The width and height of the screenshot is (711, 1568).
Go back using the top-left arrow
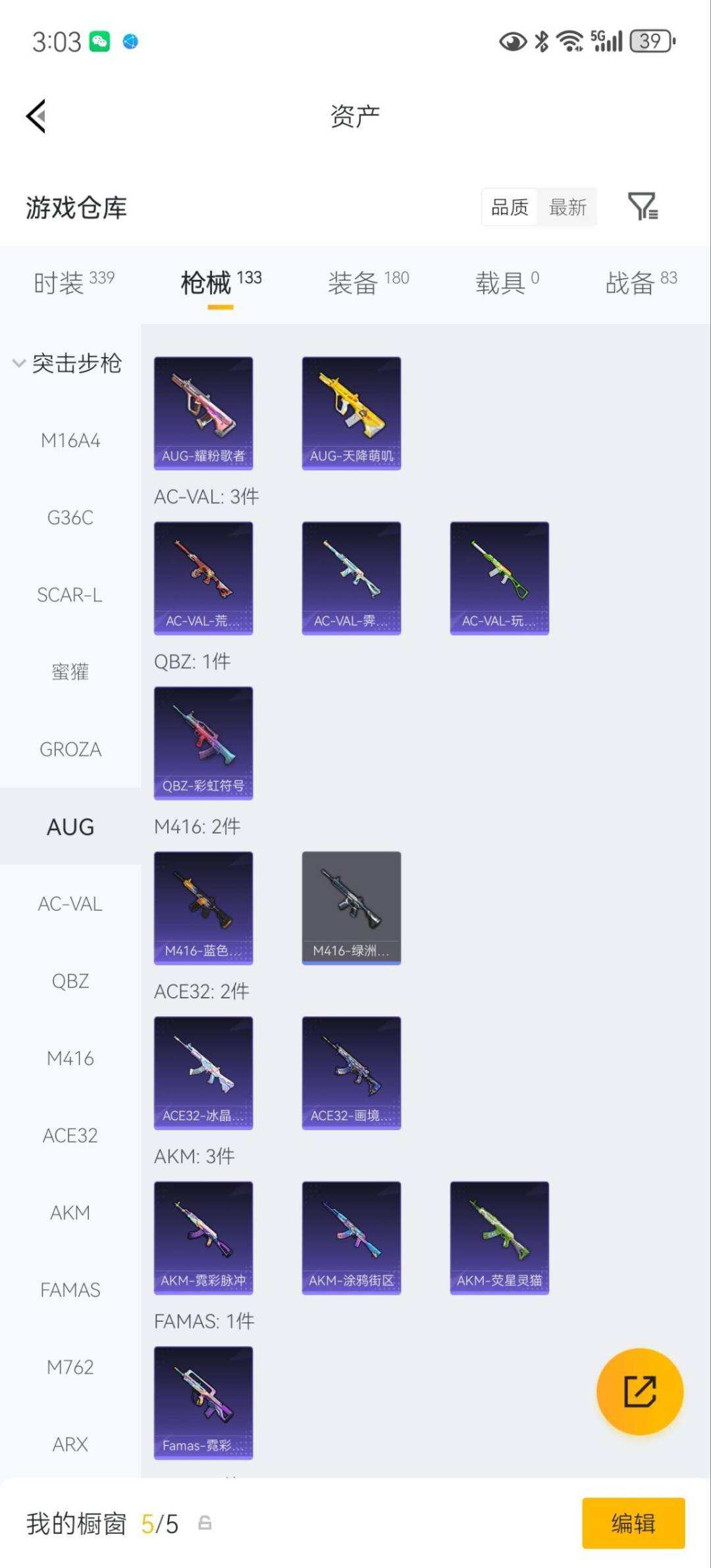click(36, 116)
